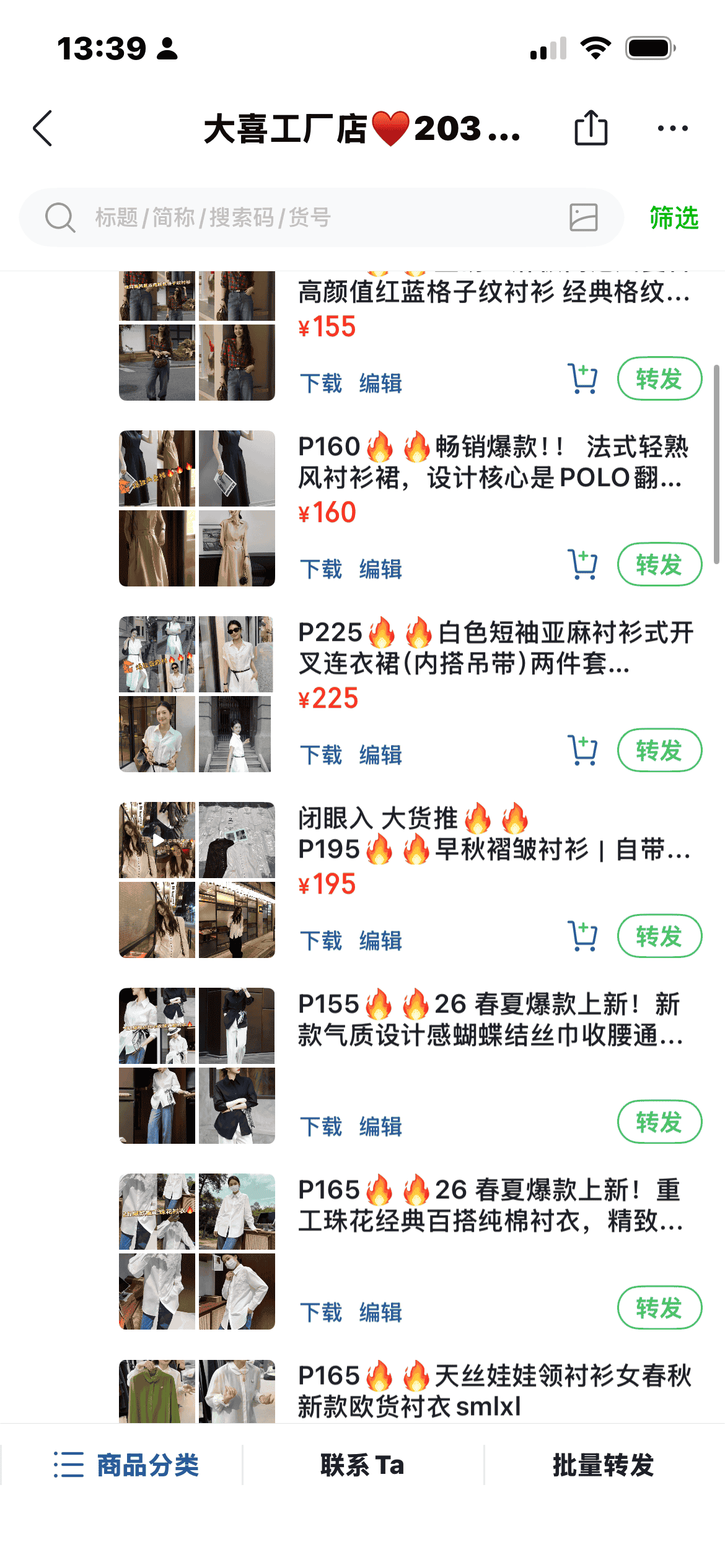Screen dimensions: 725x1568
Task: Forward the P165 重工珠花衬衣 item
Action: tap(659, 1308)
